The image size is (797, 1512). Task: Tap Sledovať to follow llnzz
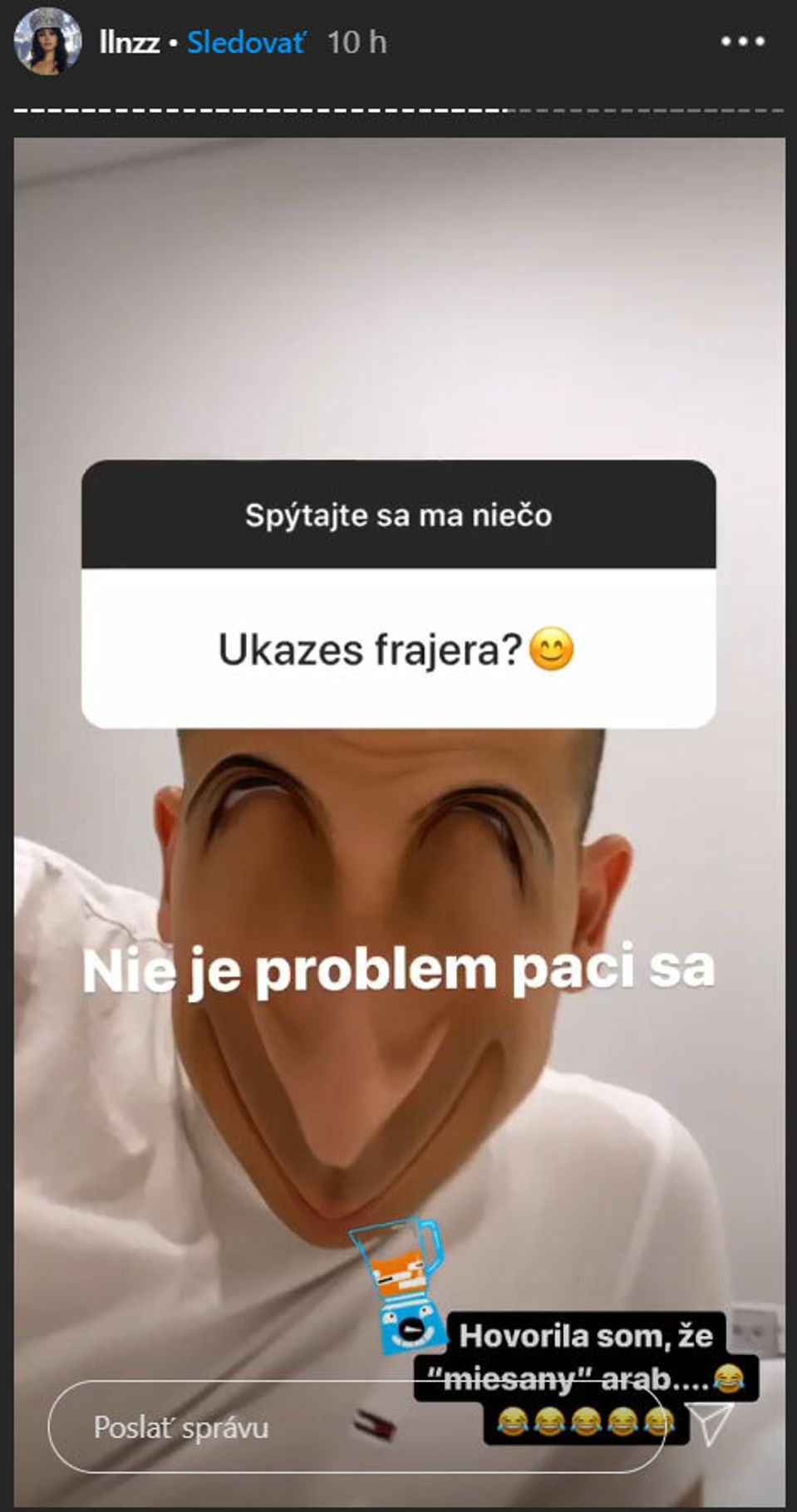[x=246, y=42]
